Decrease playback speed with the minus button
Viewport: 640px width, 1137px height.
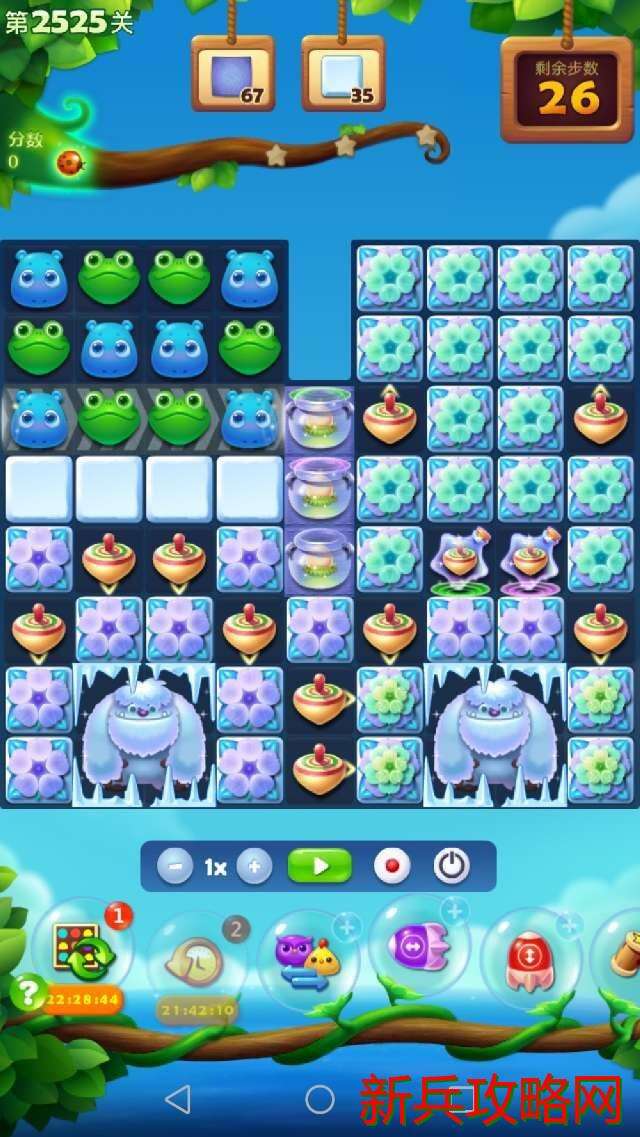point(175,866)
